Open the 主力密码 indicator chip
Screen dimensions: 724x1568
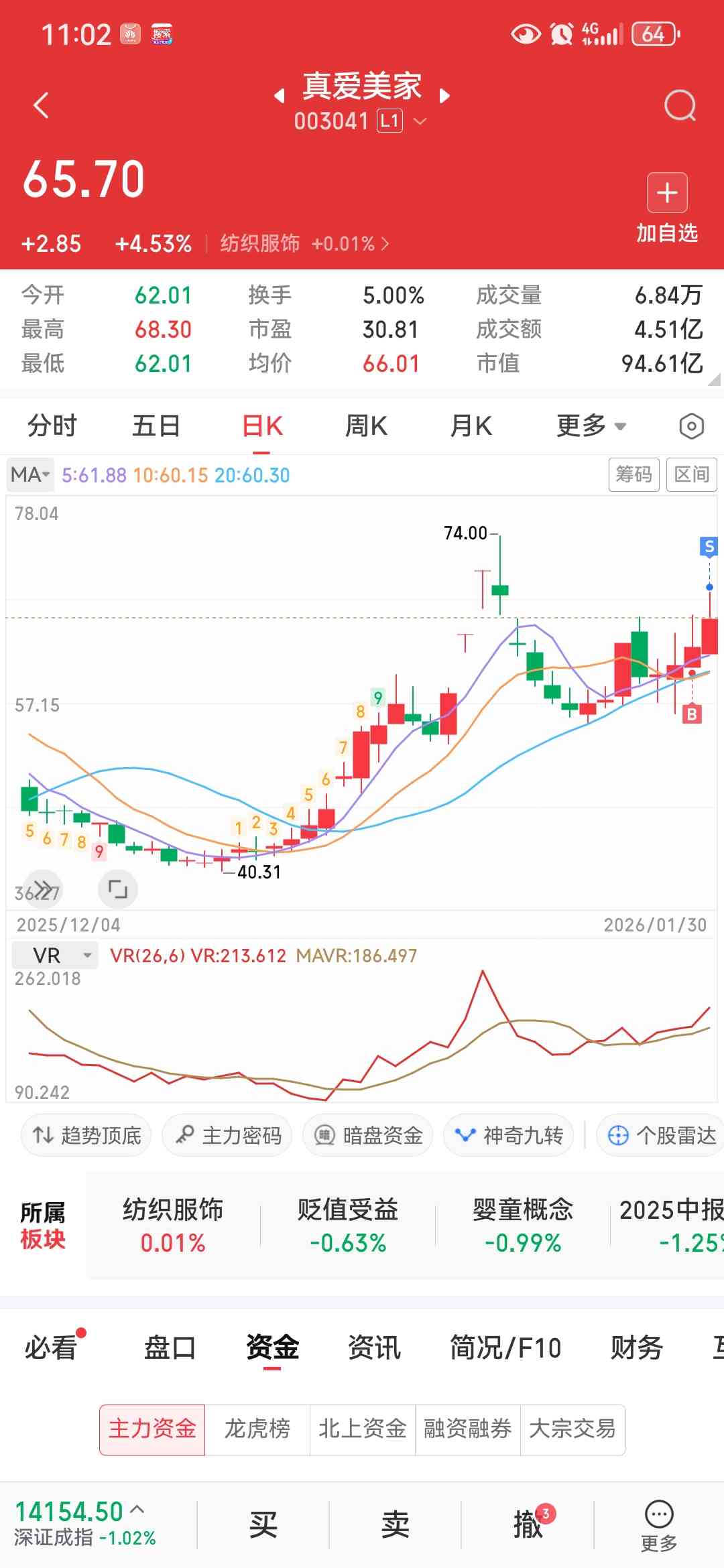click(227, 1136)
